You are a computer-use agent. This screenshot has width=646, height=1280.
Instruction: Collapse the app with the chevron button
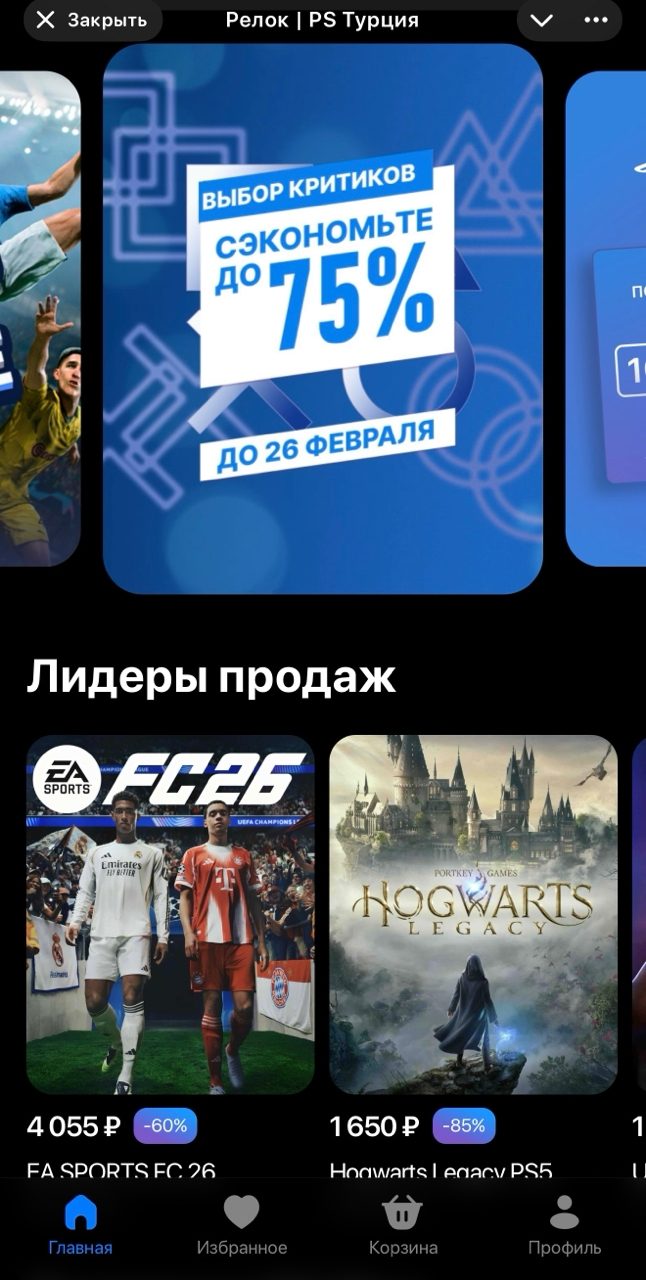tap(542, 20)
